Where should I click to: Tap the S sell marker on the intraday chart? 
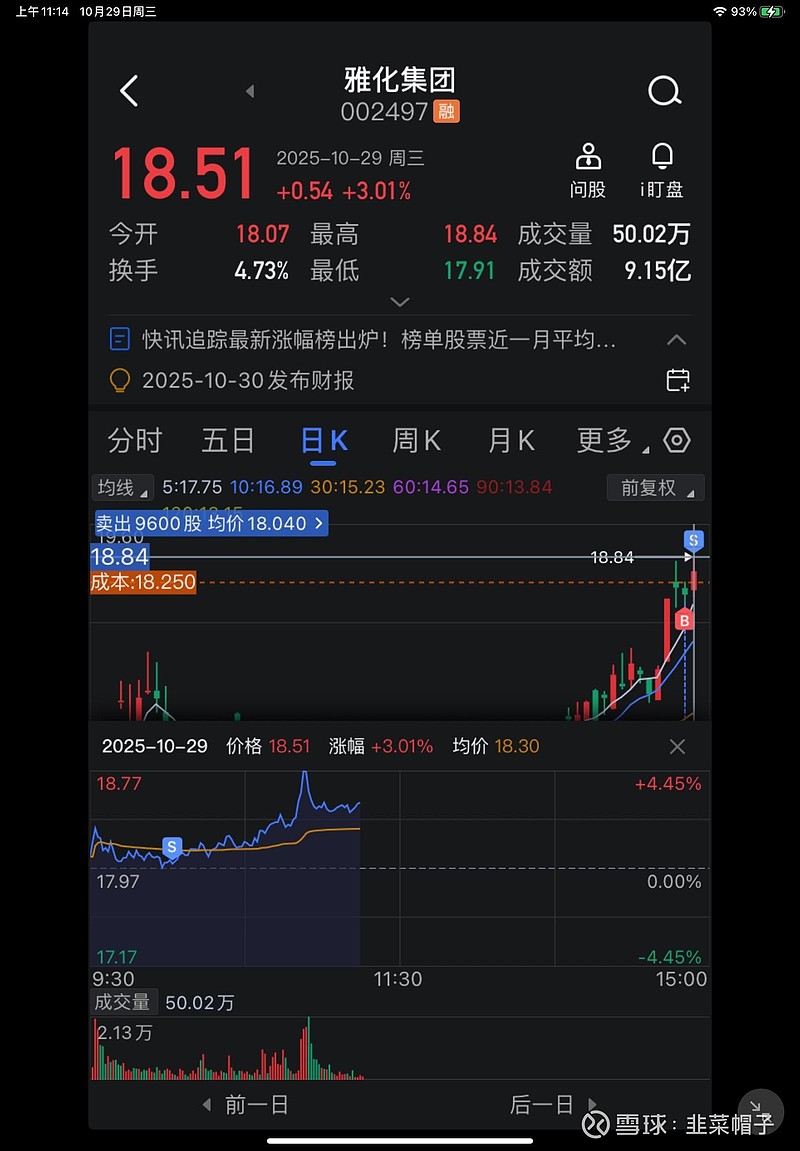pyautogui.click(x=170, y=845)
